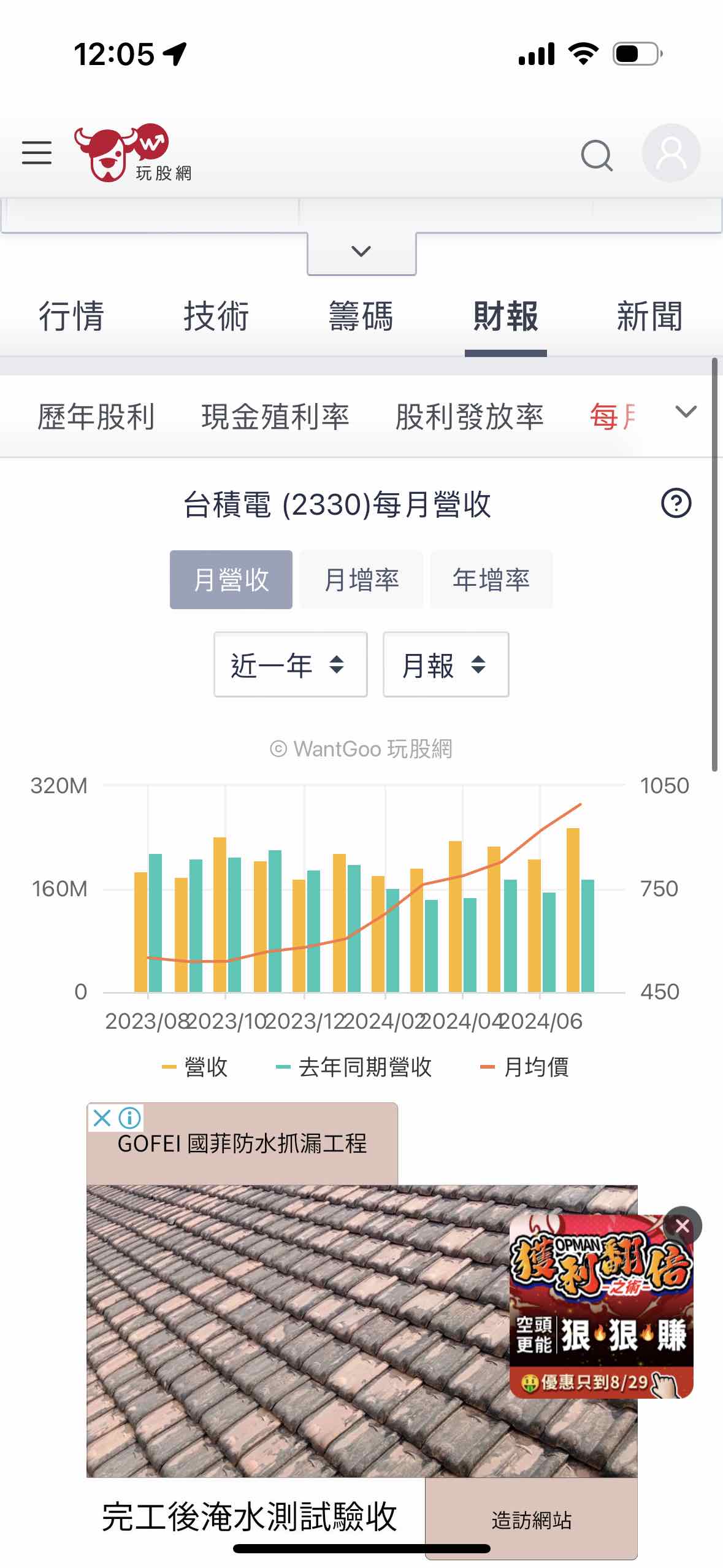The width and height of the screenshot is (723, 1568).
Task: Open the 股利發放率 sub-tab
Action: [469, 417]
